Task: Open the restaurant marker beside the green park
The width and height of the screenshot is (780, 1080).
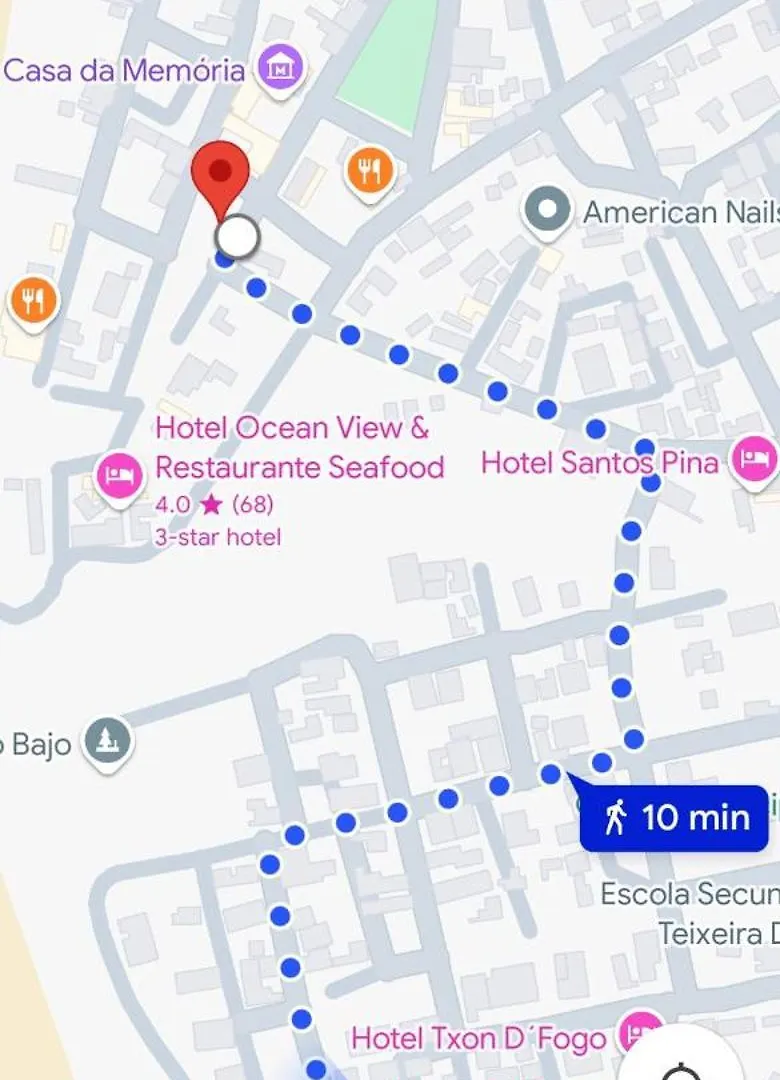Action: tap(369, 173)
